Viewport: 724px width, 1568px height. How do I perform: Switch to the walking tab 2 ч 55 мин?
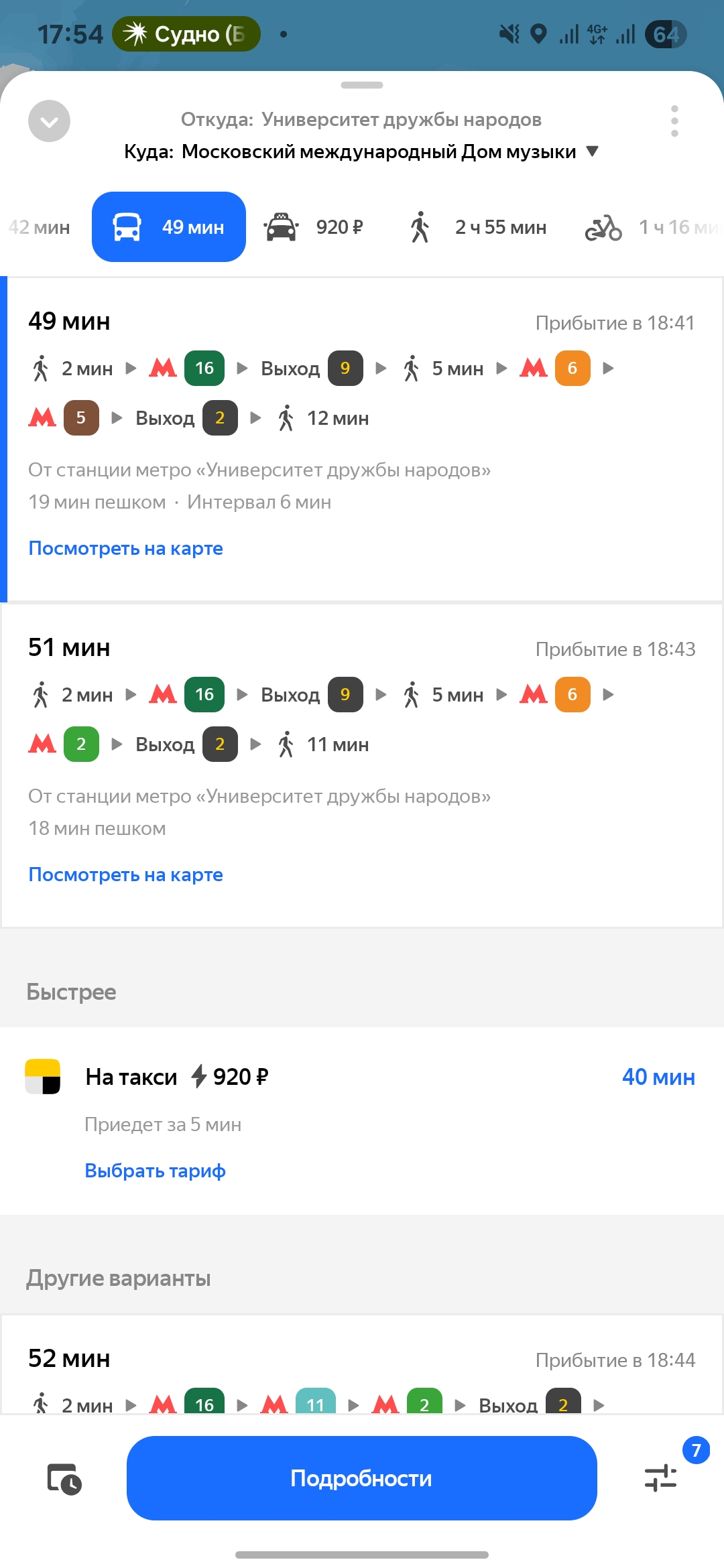pos(479,227)
